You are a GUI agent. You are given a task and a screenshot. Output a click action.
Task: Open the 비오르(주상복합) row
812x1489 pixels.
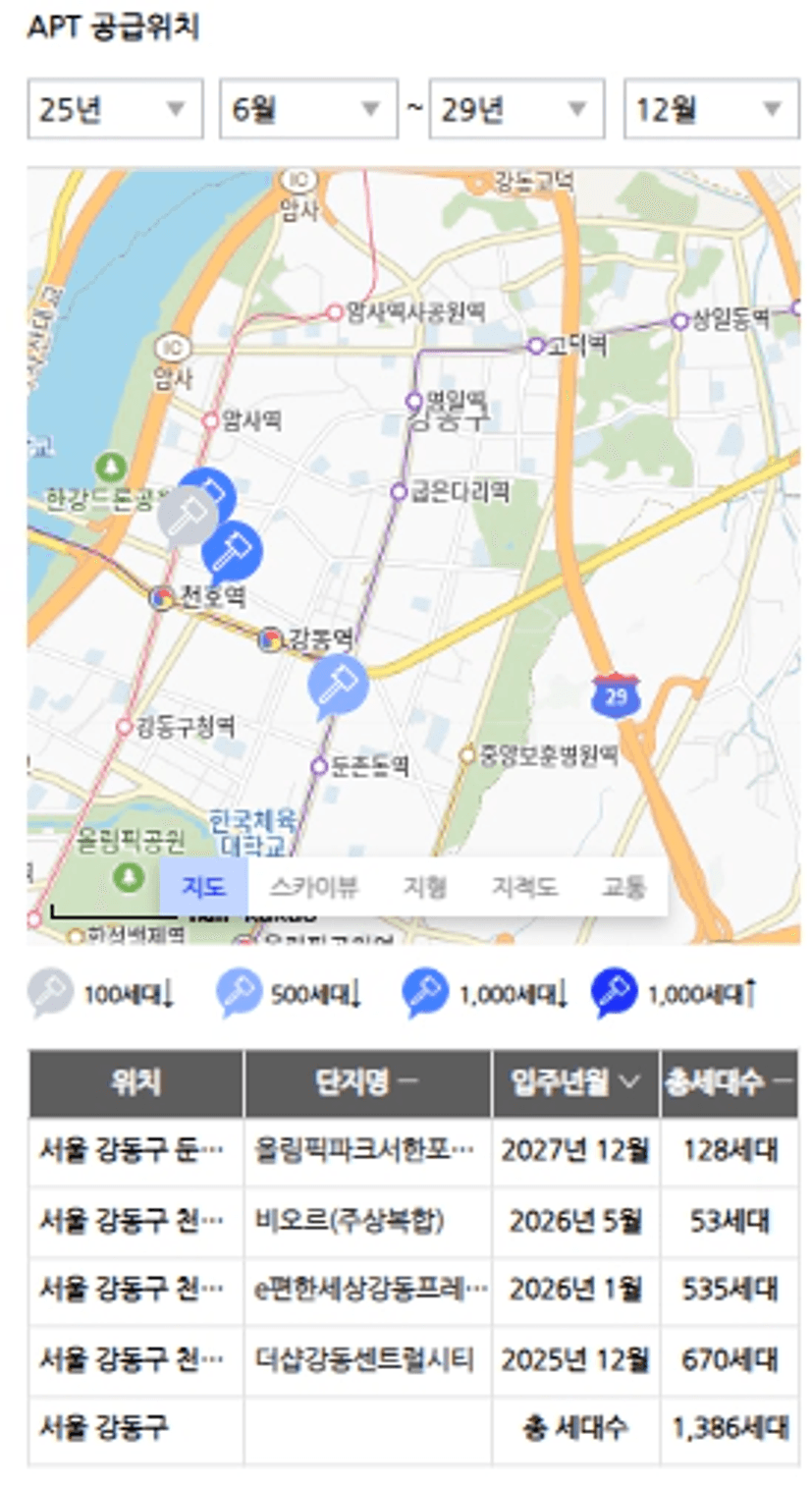coord(412,1221)
